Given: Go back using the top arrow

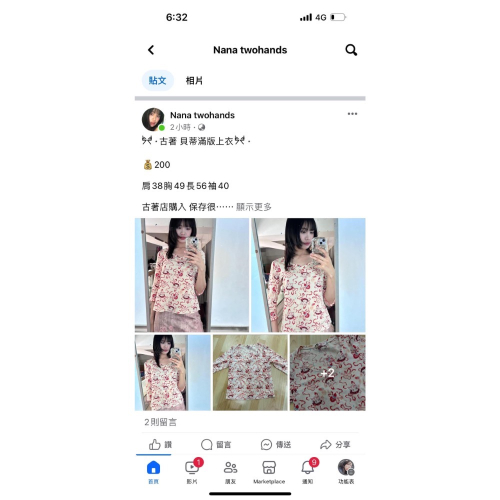Looking at the screenshot, I should [151, 50].
